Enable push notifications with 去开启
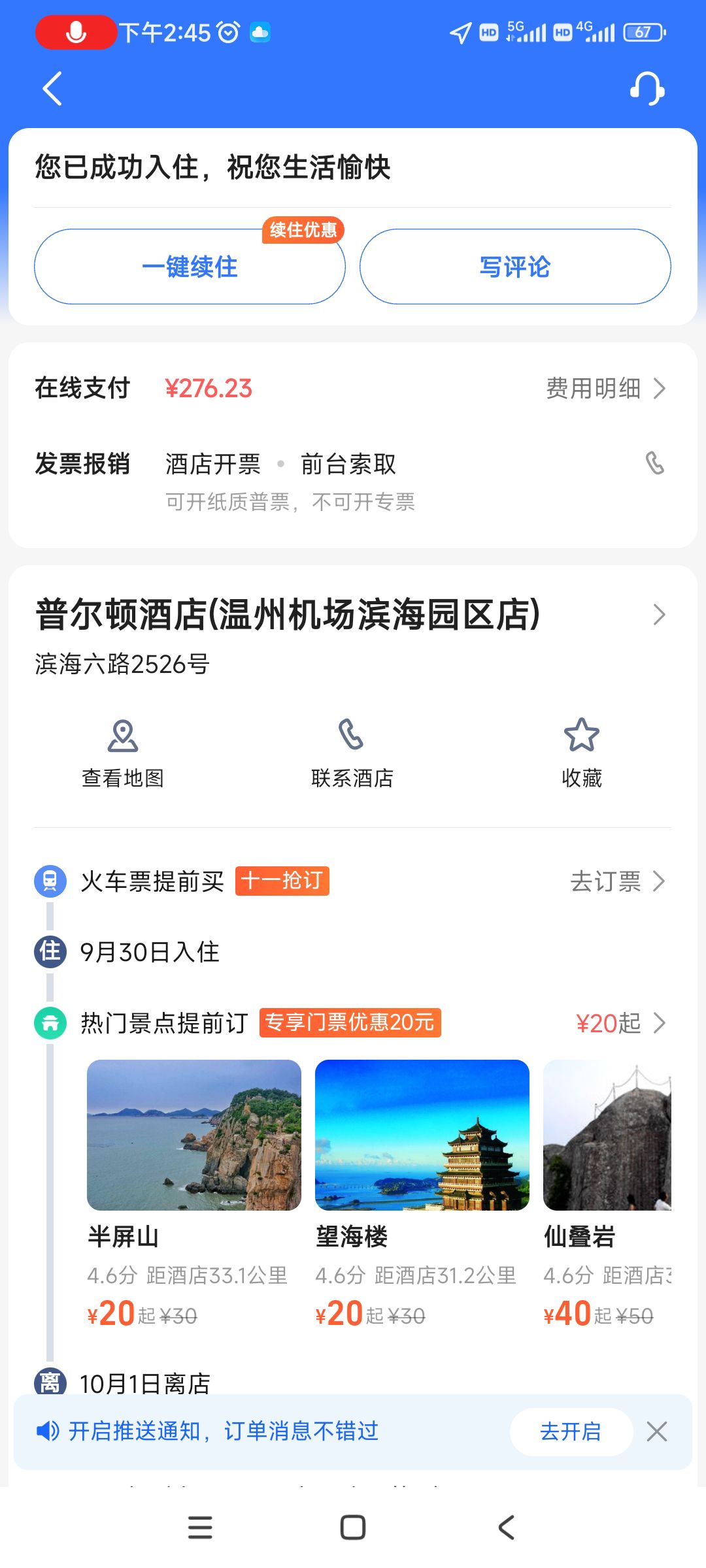This screenshot has height=1568, width=706. [x=571, y=1431]
